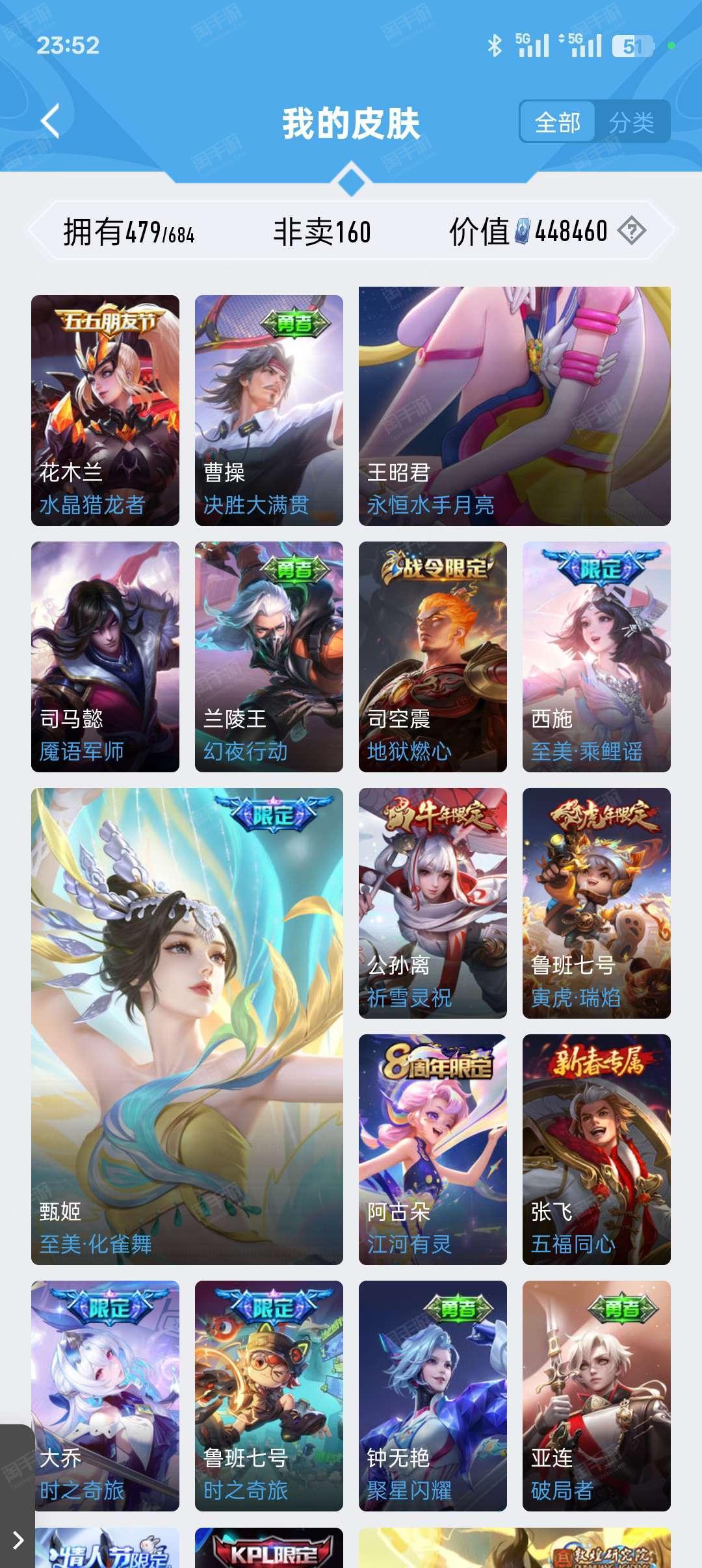Open 曹操 决胜大满贯 skin card

(x=269, y=410)
